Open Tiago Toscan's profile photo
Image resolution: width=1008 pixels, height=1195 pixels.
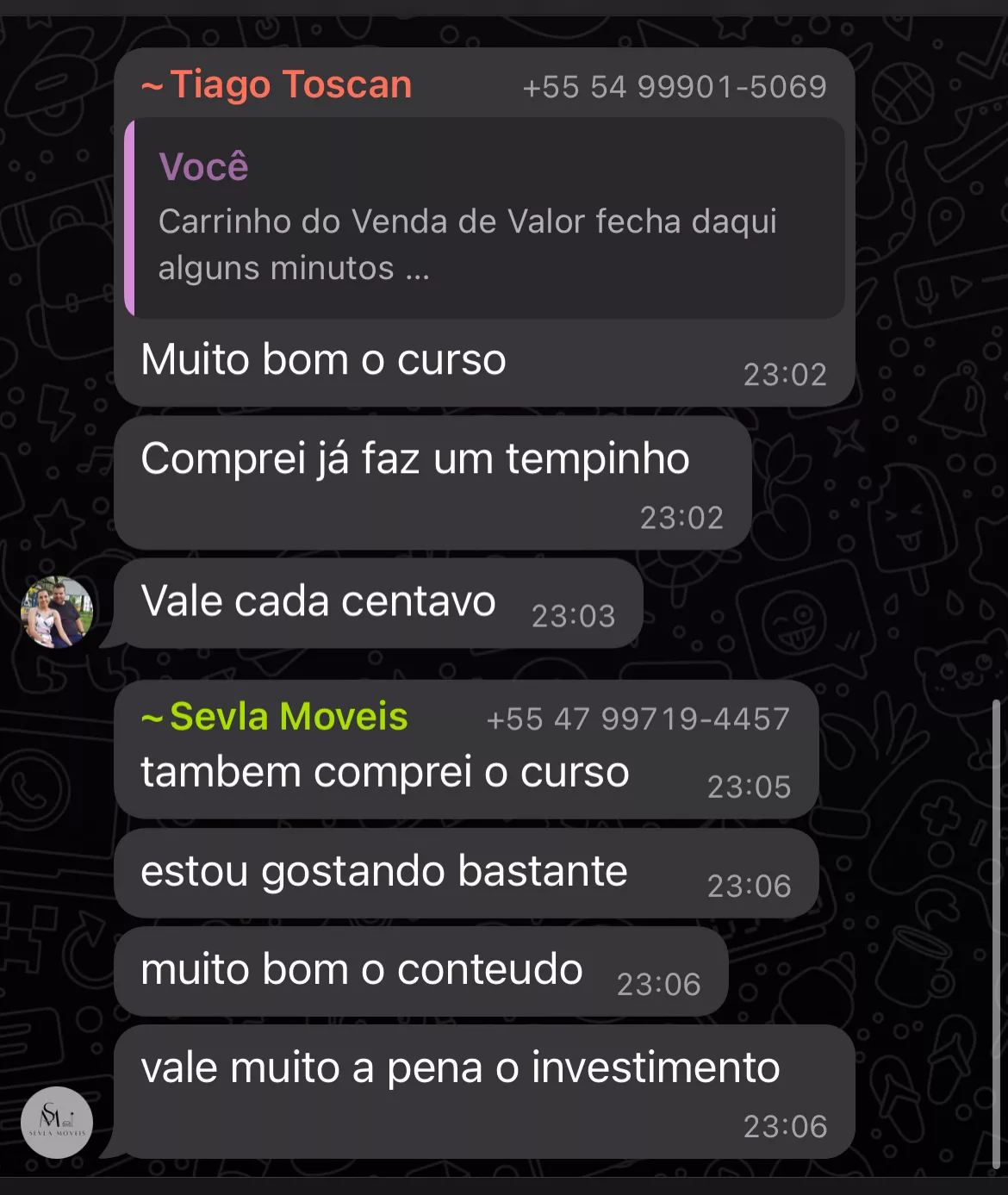[57, 612]
